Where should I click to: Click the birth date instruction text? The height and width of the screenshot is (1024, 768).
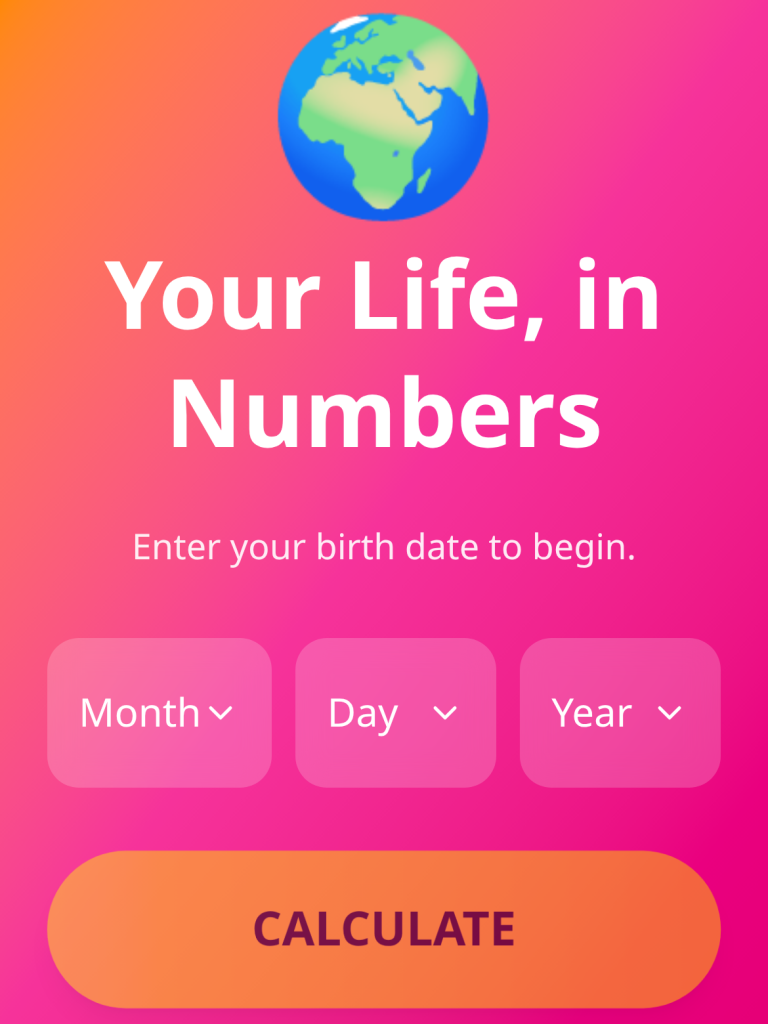coord(384,547)
